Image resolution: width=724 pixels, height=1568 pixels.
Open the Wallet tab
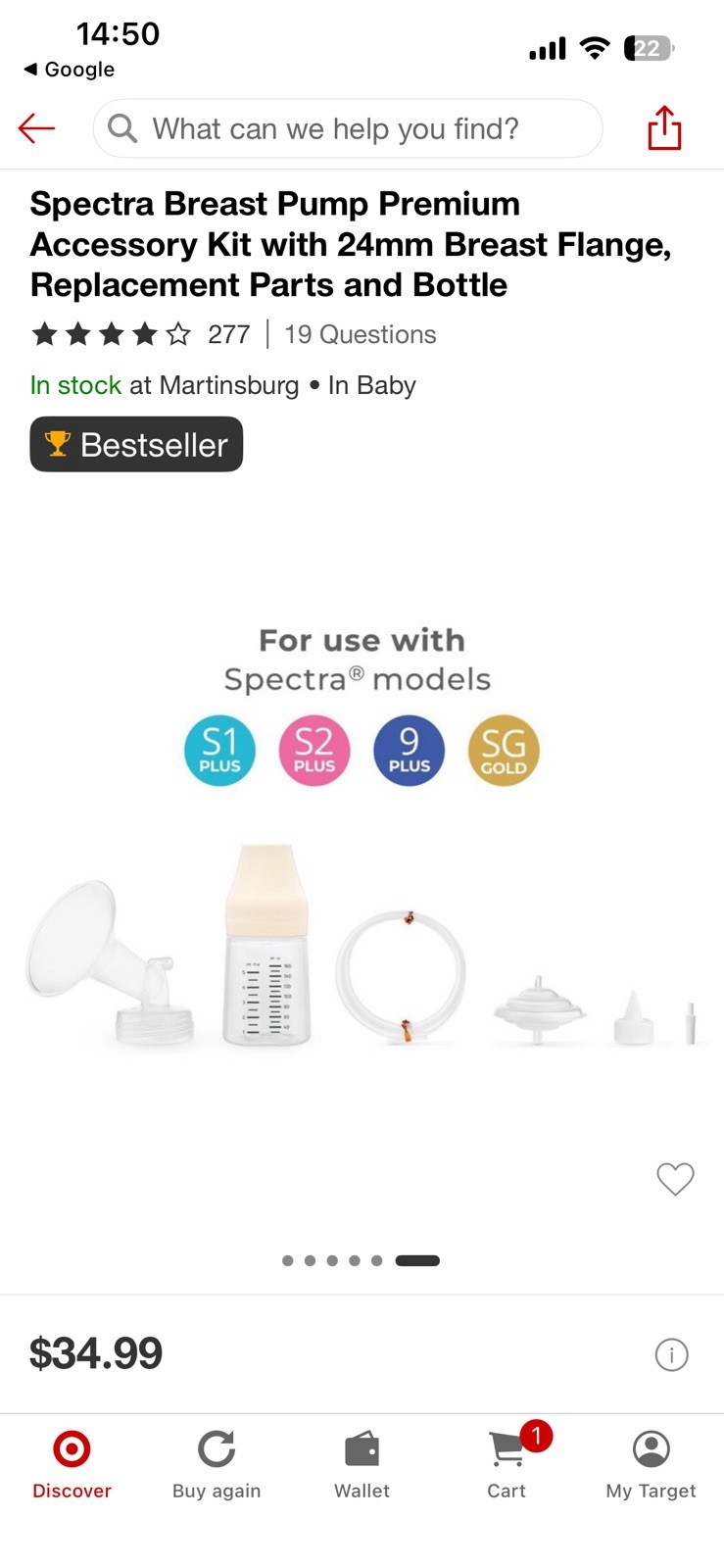[362, 1464]
